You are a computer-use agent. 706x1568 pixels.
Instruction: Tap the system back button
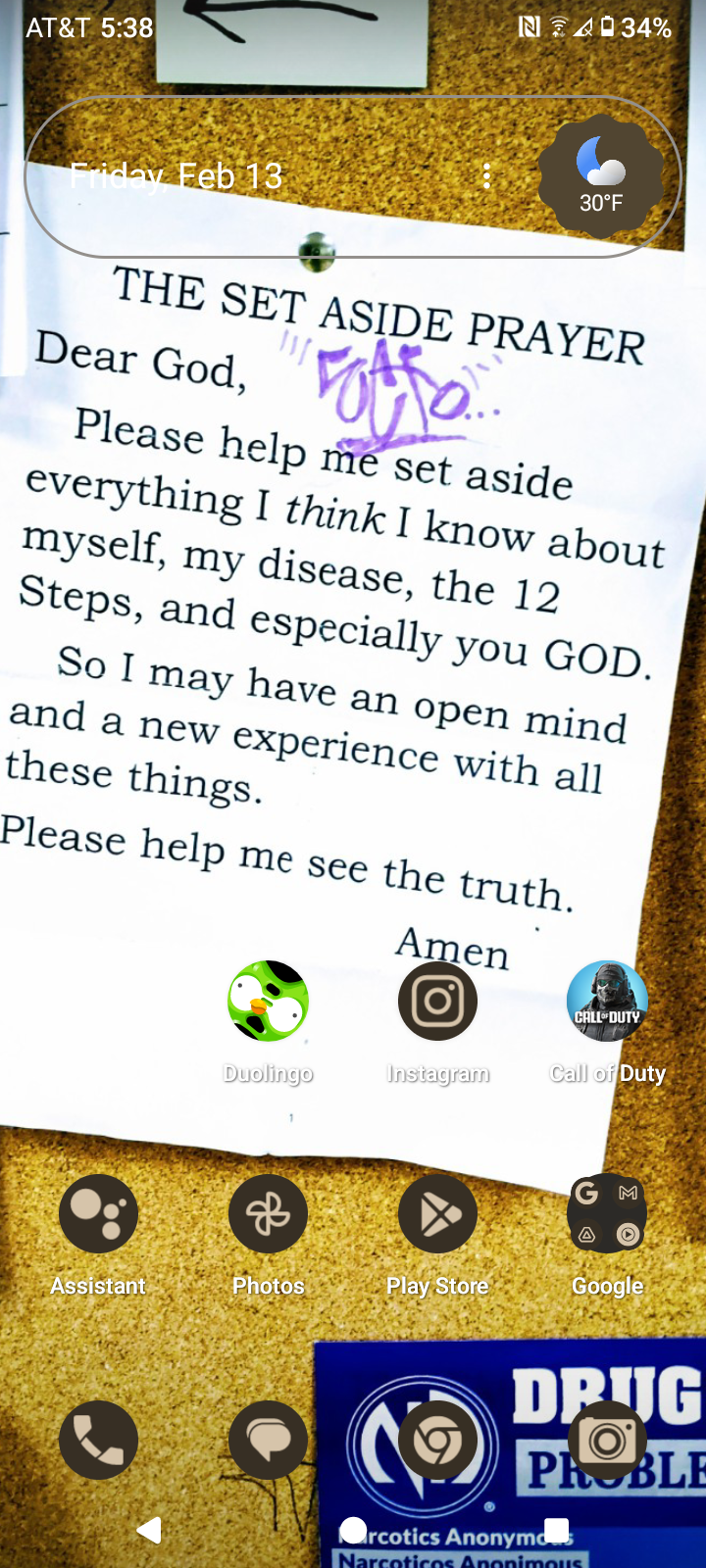149,1530
